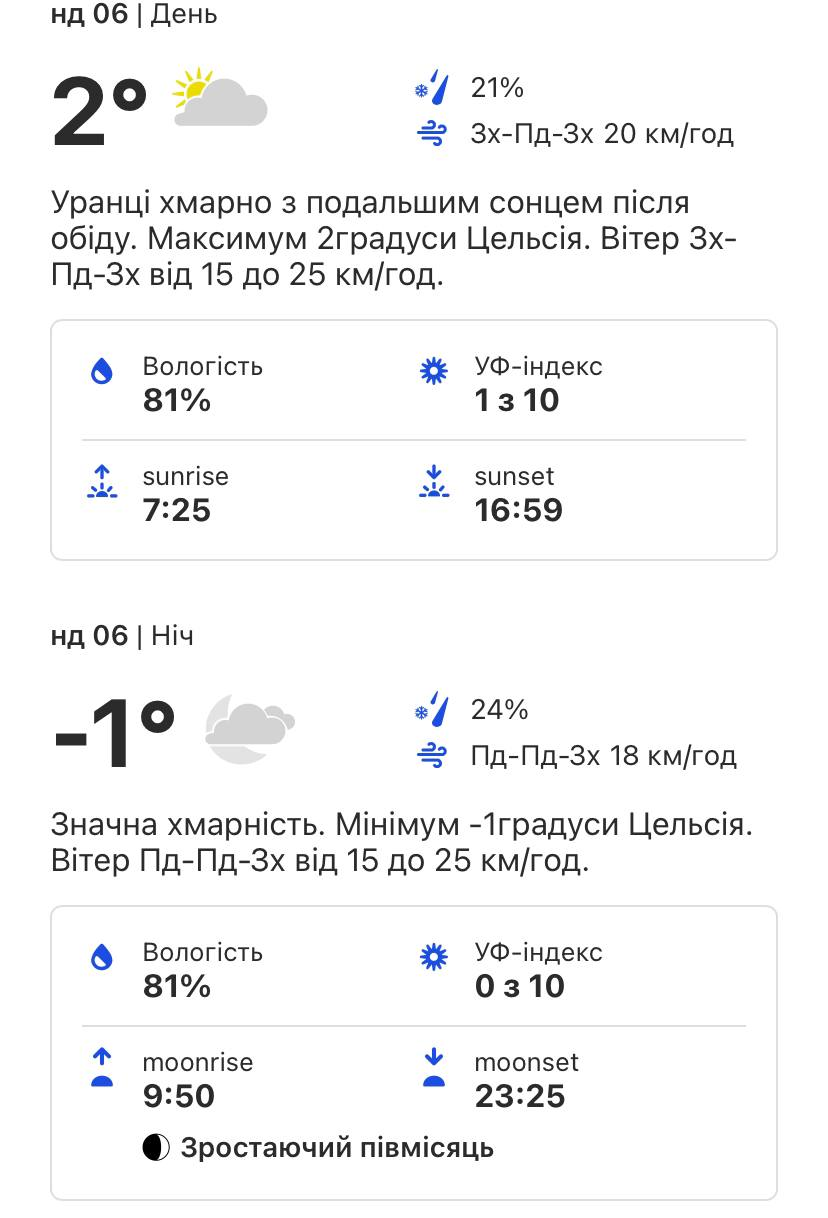The width and height of the screenshot is (828, 1218).
Task: Click the wind icon next to Зх-Пд-Зх
Action: coord(432,132)
